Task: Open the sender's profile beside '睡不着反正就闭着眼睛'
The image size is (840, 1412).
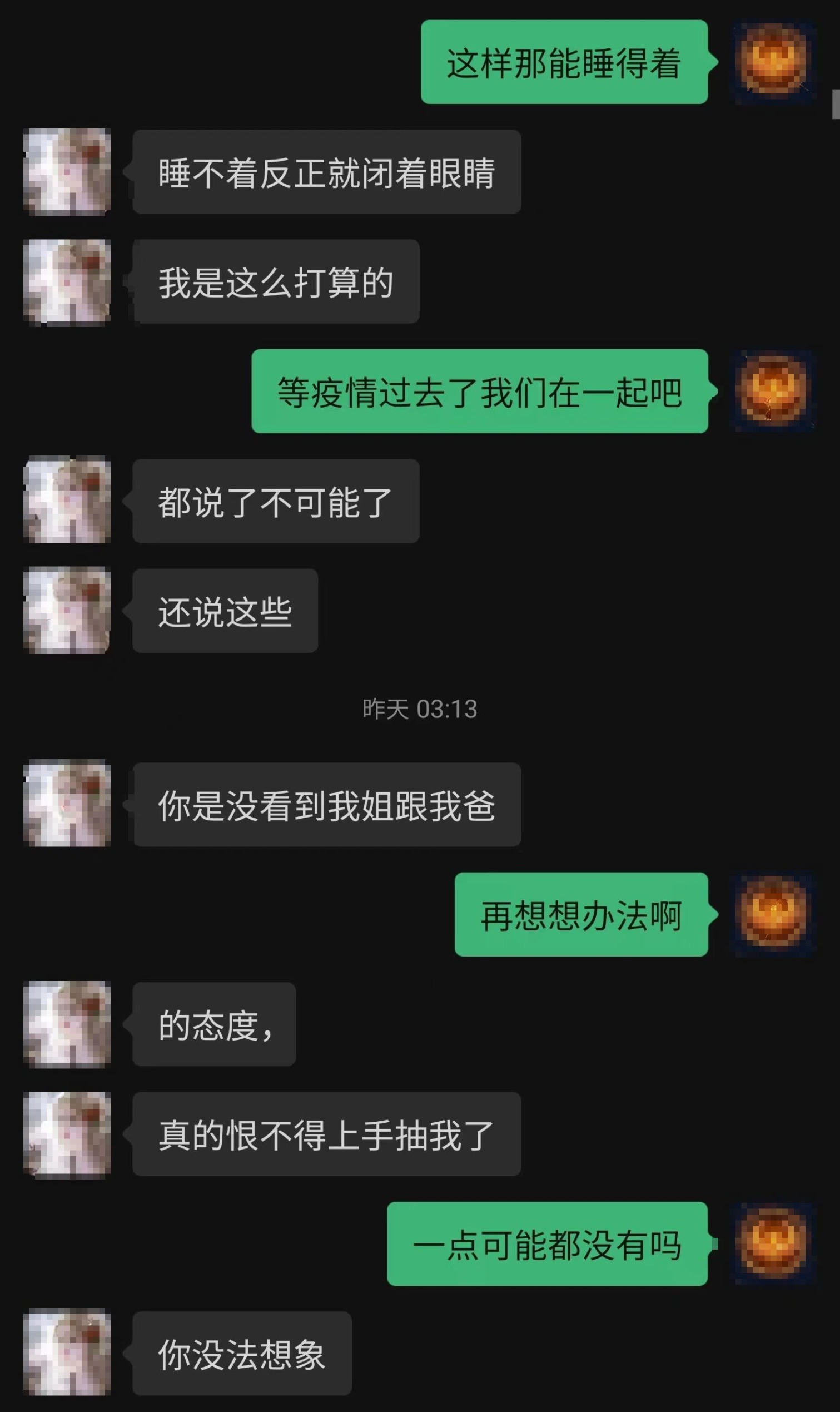Action: 67,171
